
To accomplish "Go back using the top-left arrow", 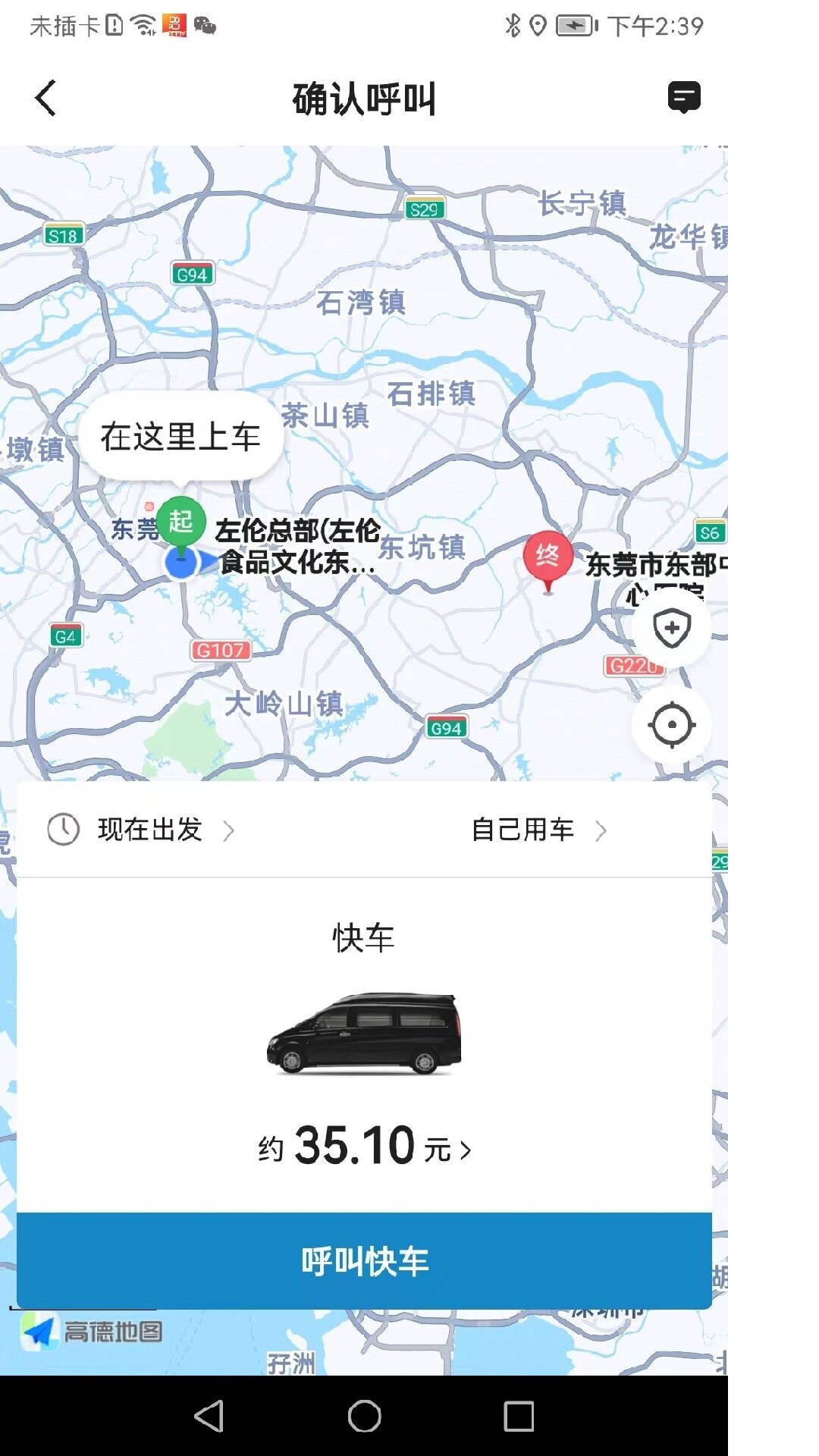I will 45,99.
